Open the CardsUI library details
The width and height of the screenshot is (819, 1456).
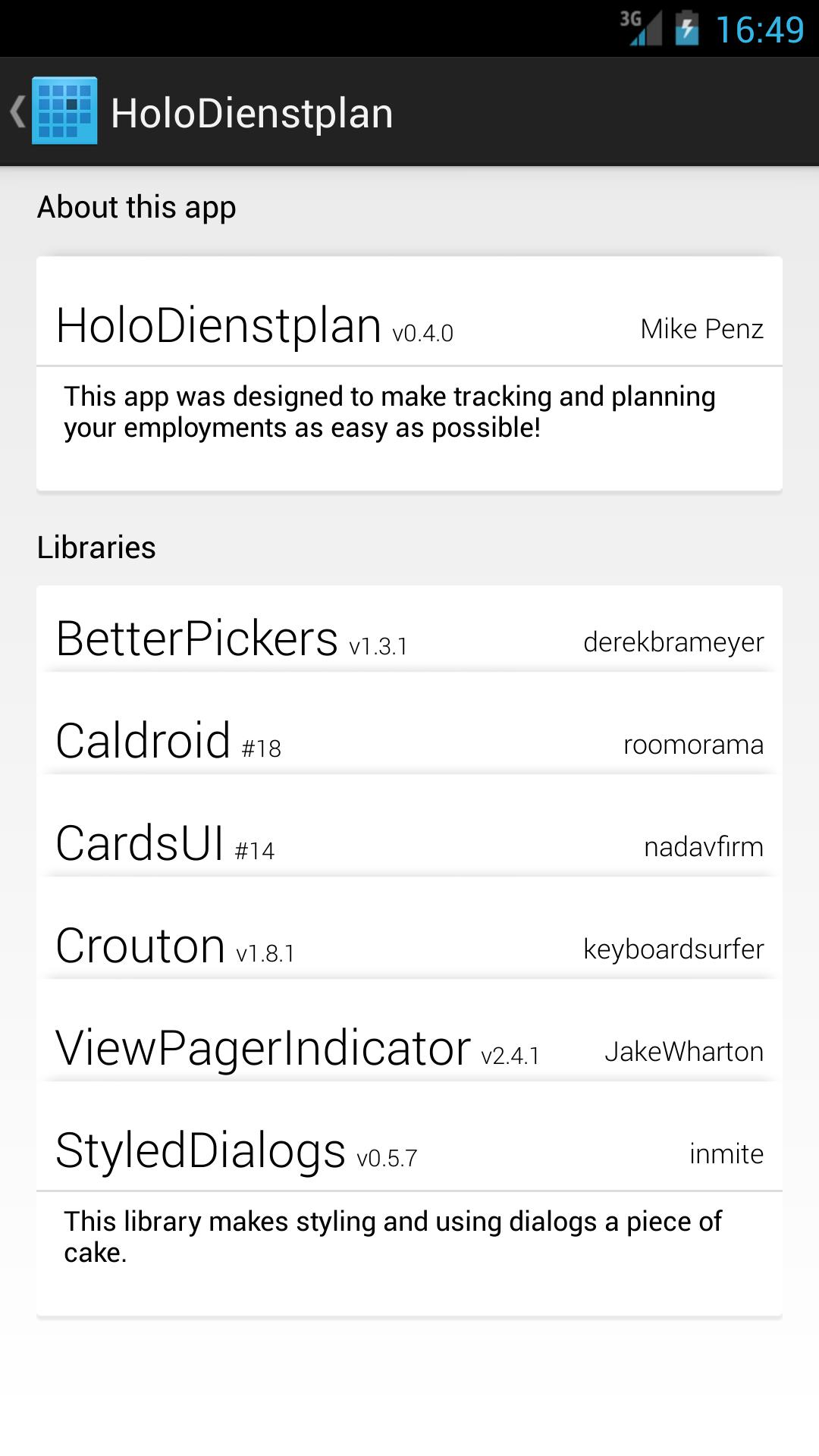coord(409,844)
